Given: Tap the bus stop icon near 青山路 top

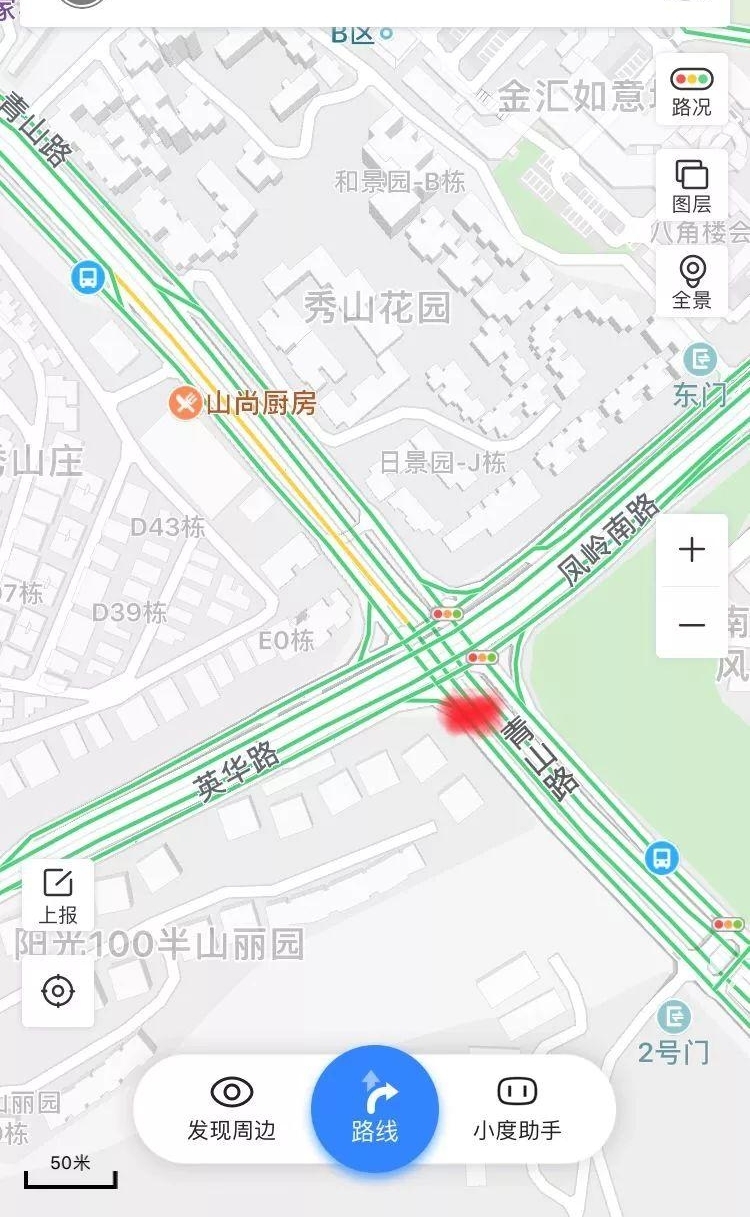Looking at the screenshot, I should (89, 276).
